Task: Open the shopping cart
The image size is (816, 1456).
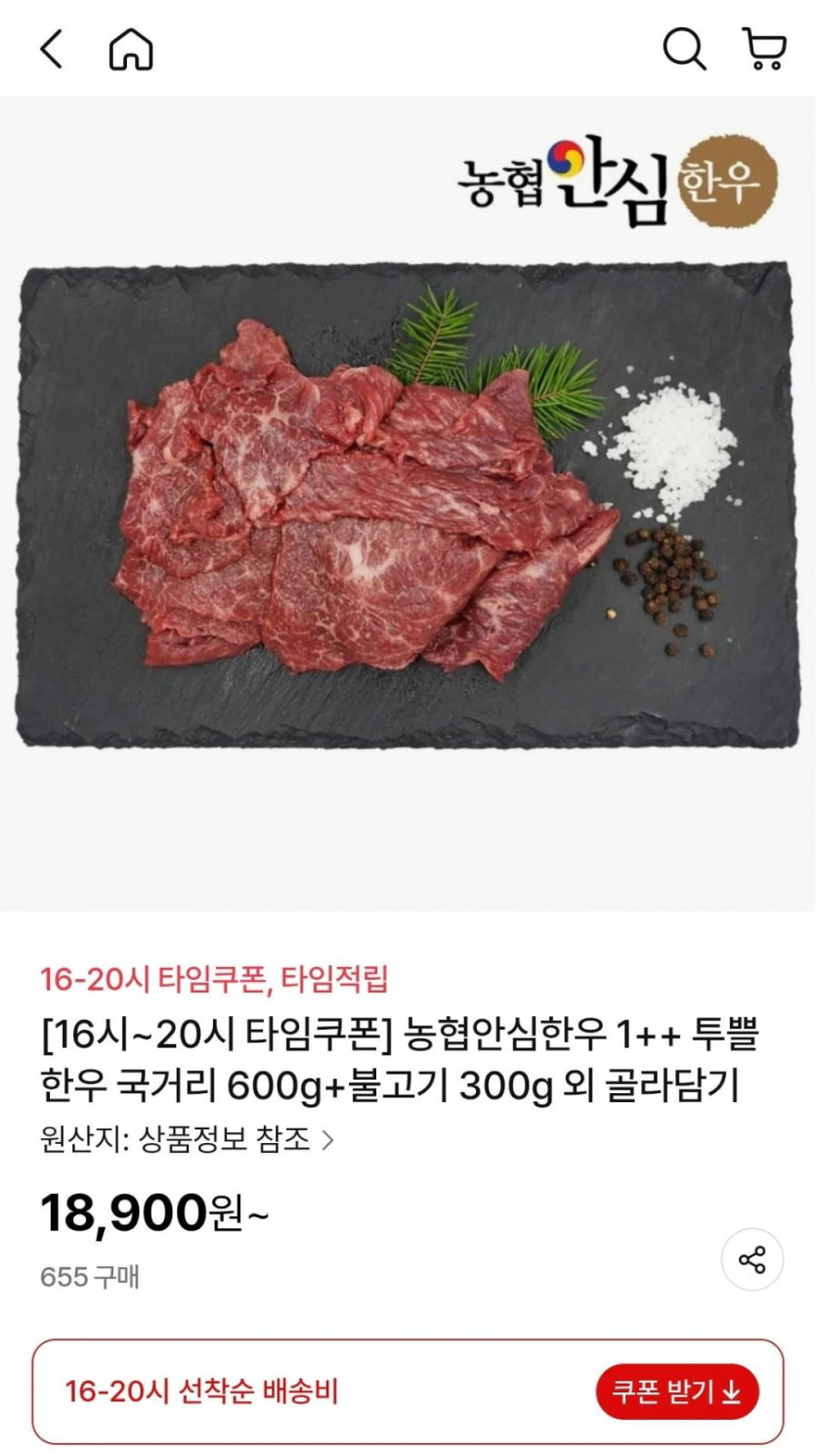Action: pos(764,48)
